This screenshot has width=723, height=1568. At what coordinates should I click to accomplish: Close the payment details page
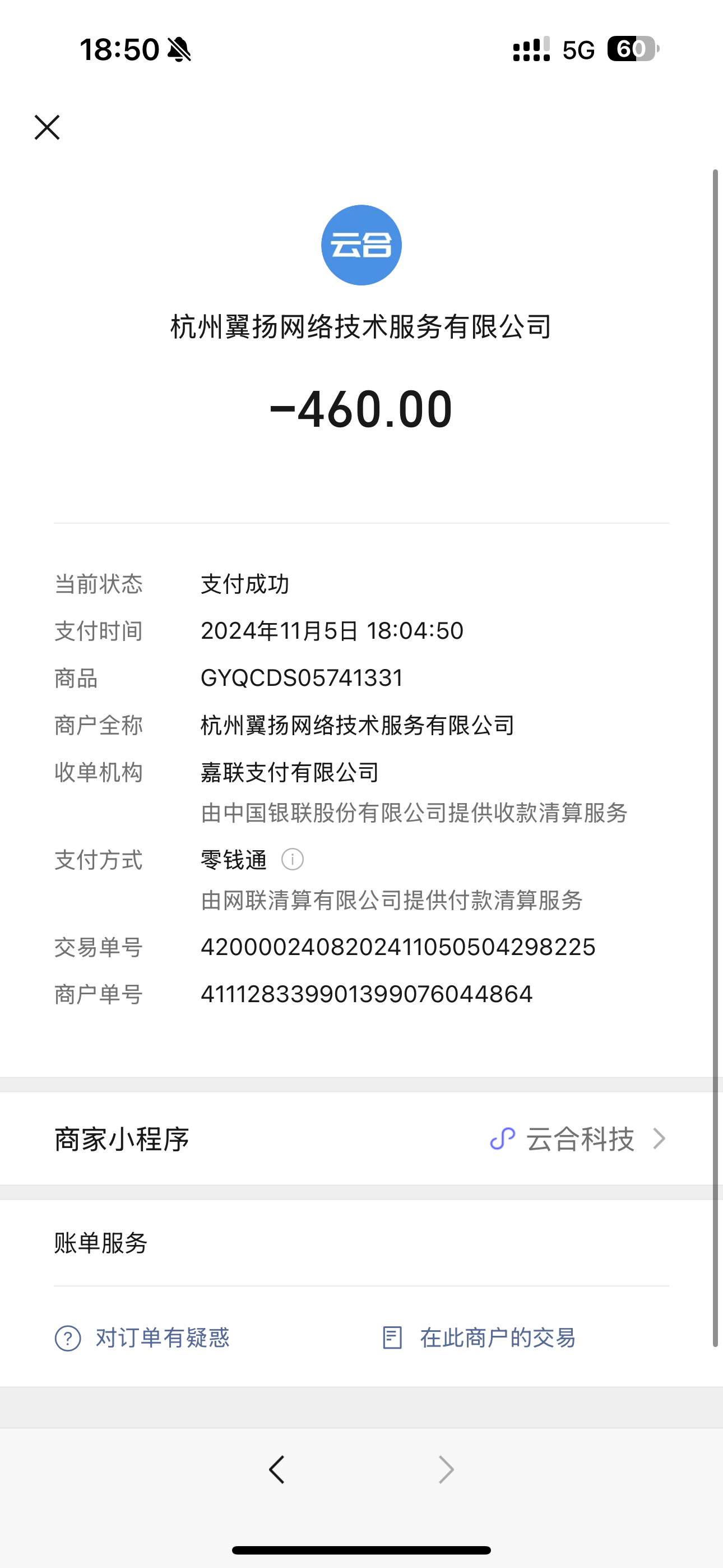tap(47, 127)
